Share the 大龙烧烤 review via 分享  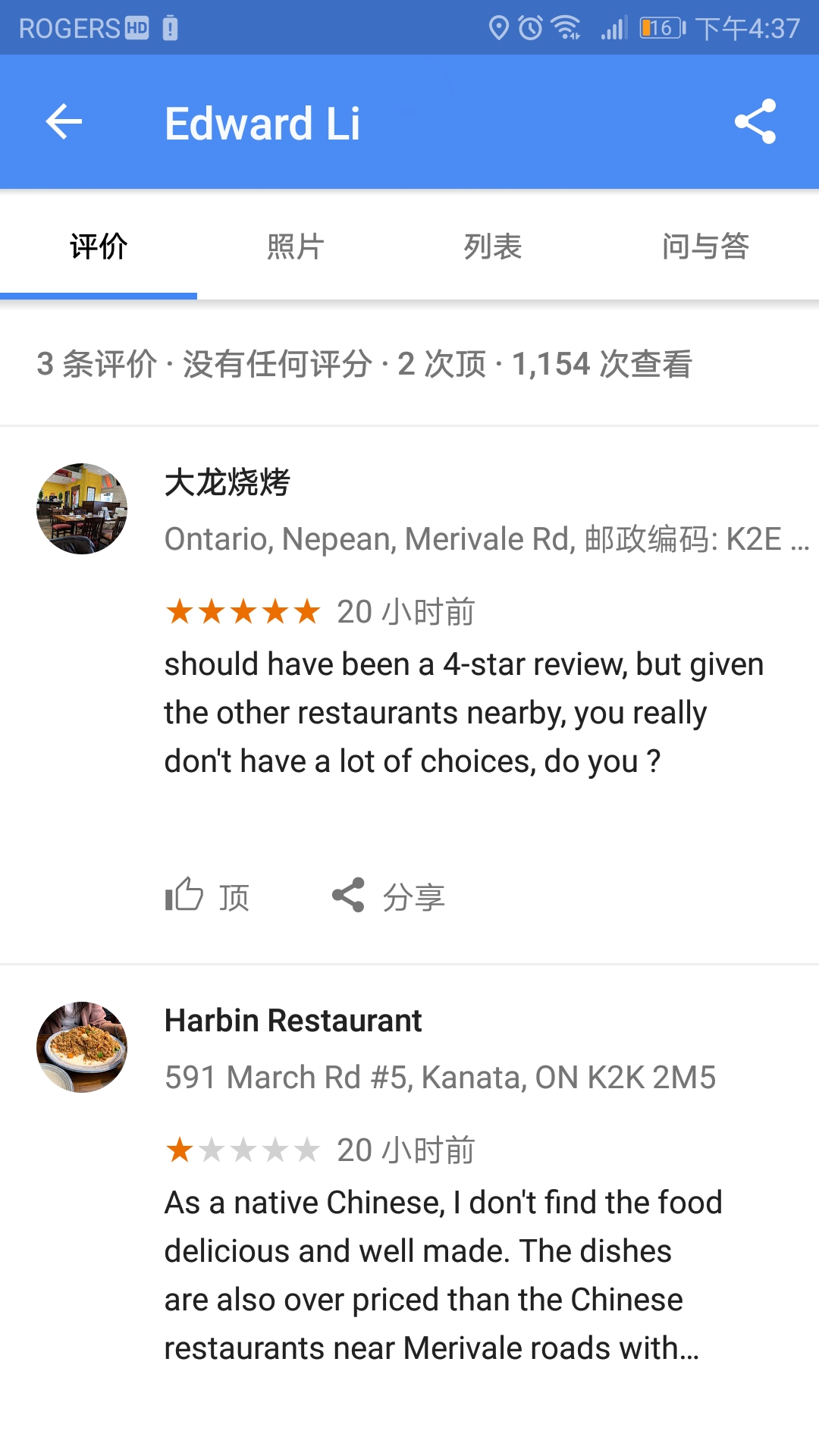[388, 896]
